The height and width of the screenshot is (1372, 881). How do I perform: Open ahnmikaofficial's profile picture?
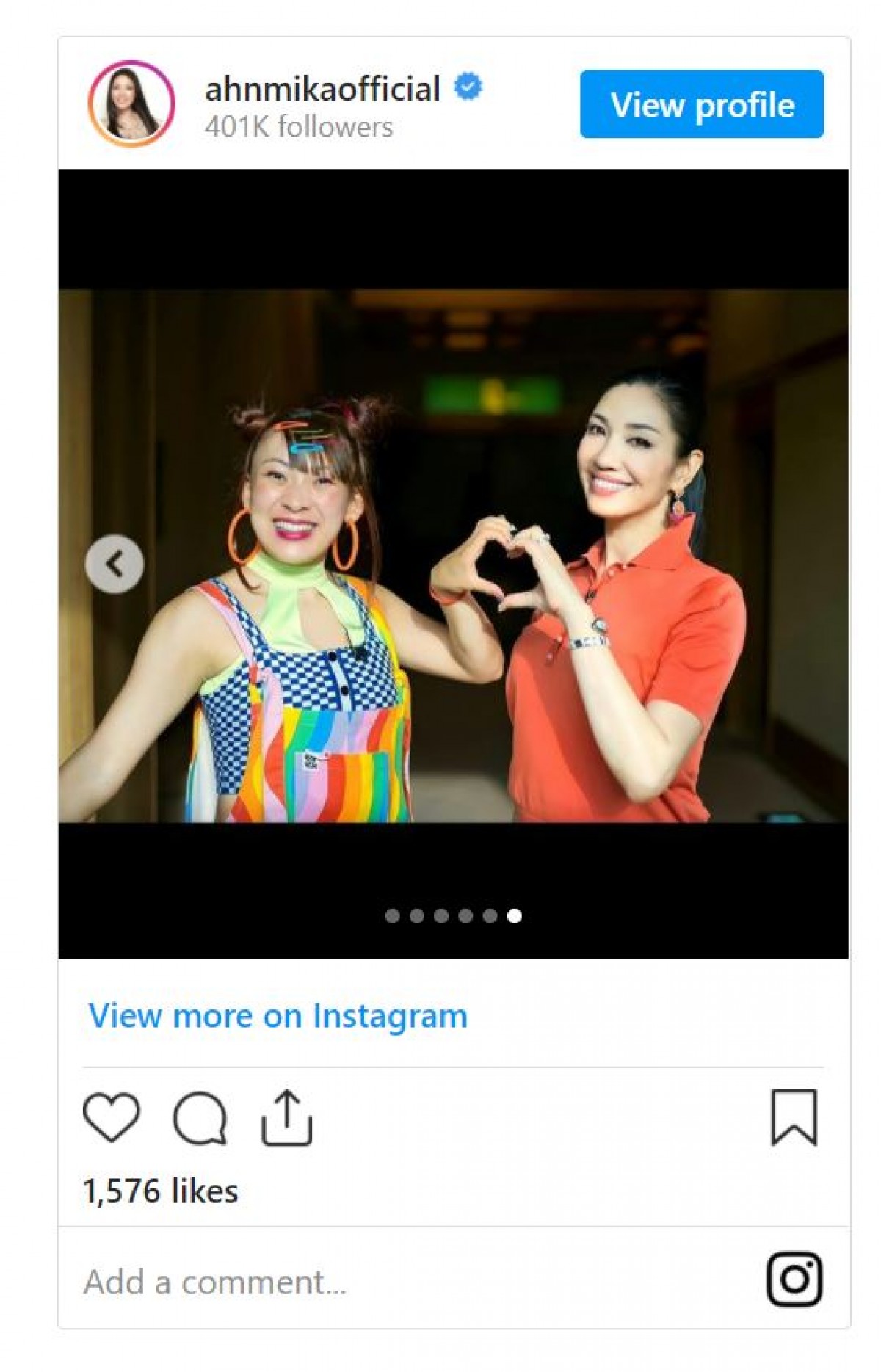tap(131, 104)
